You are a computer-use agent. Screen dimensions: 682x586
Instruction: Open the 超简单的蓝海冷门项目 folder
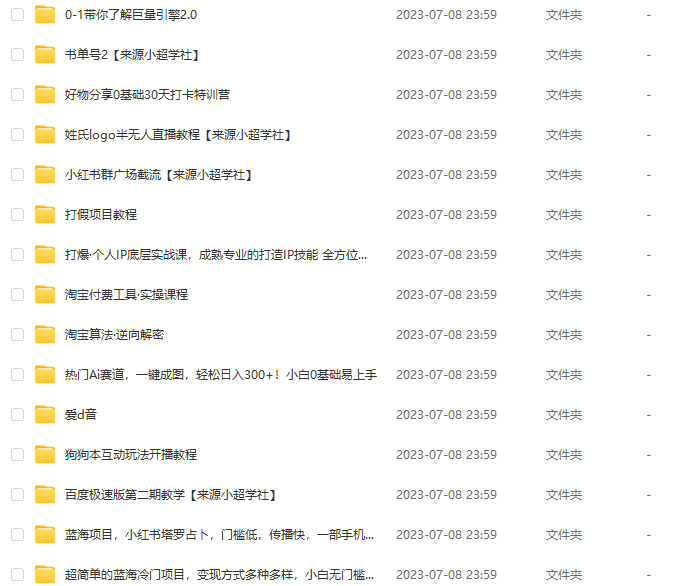(x=220, y=574)
